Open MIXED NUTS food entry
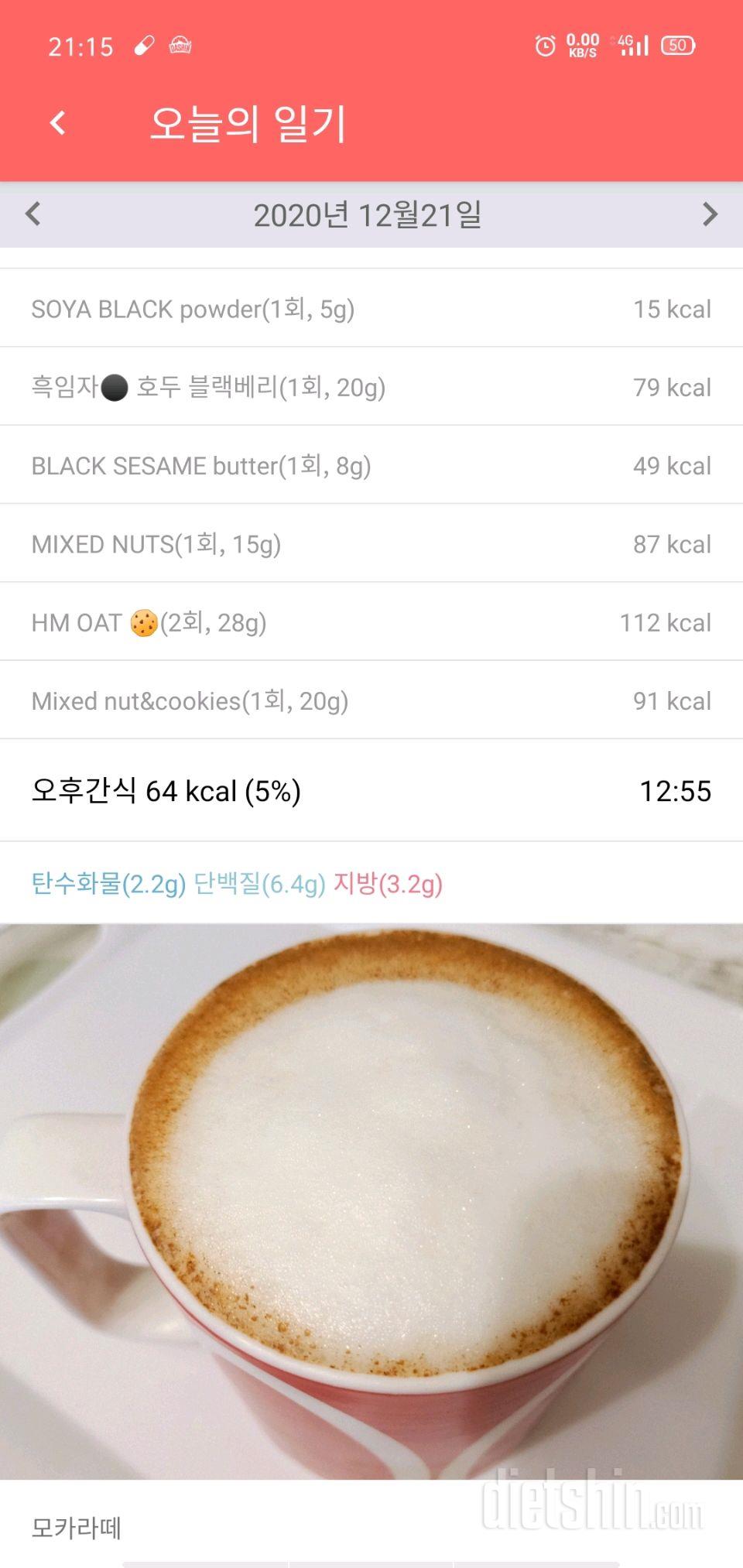 click(x=370, y=544)
